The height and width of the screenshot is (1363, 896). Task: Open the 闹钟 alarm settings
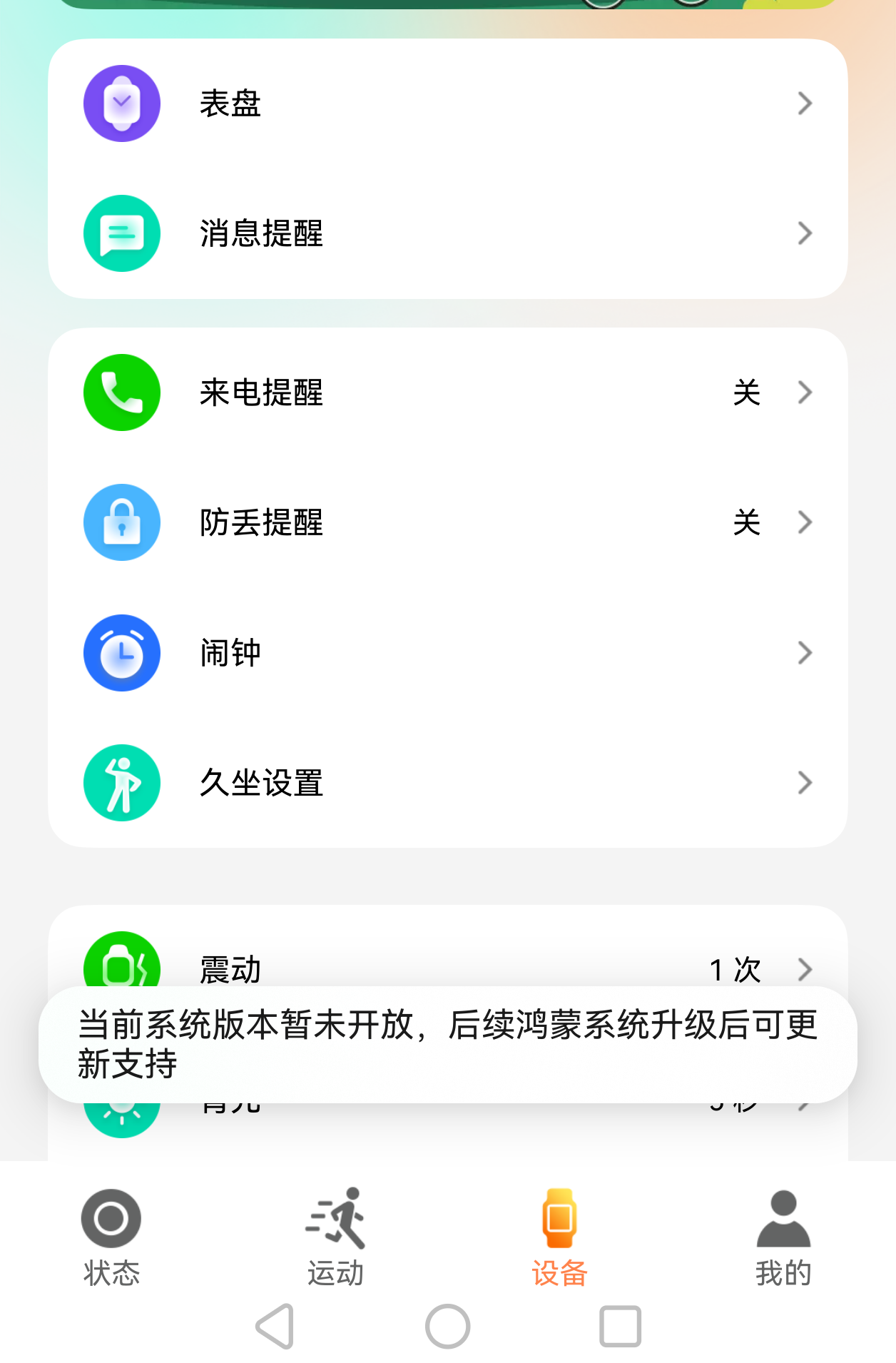(x=447, y=653)
